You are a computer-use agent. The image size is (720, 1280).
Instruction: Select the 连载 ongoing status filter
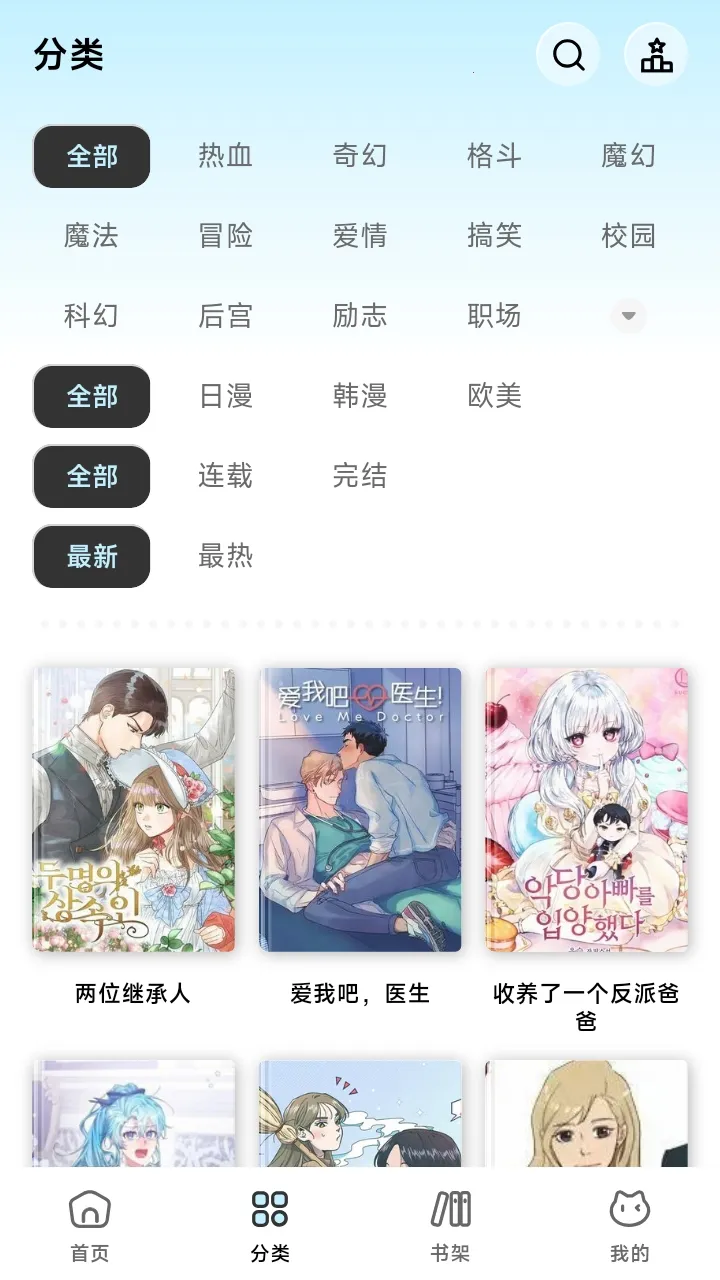click(225, 477)
